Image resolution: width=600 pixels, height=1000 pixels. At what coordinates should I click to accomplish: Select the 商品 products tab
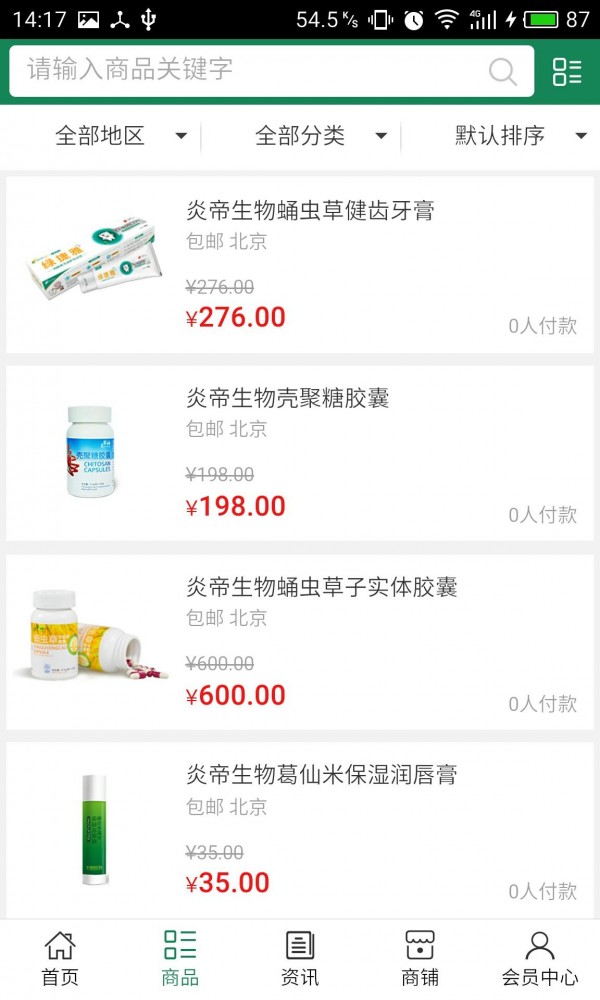click(180, 958)
